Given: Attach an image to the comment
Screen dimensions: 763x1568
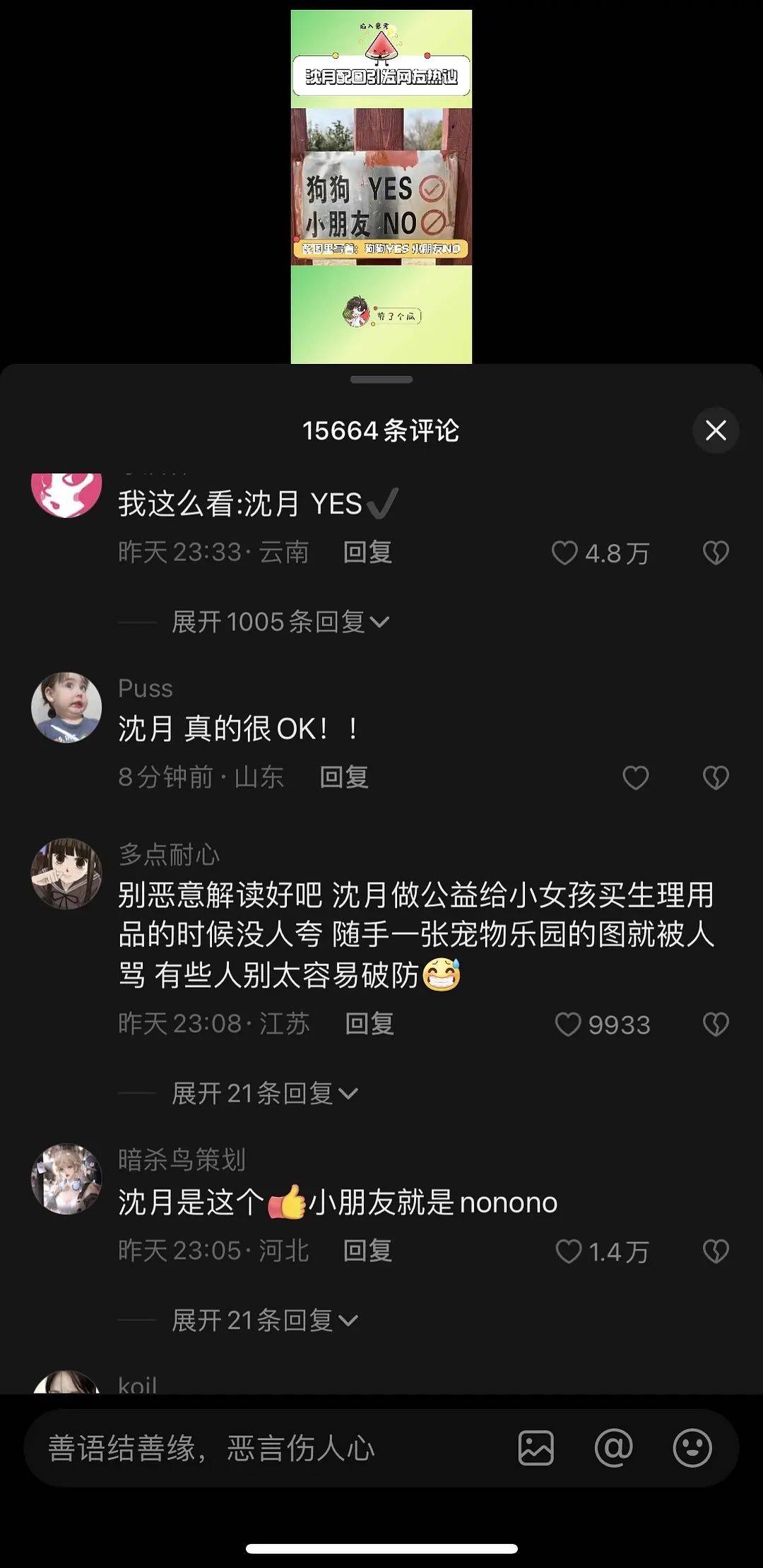Looking at the screenshot, I should pyautogui.click(x=536, y=1448).
